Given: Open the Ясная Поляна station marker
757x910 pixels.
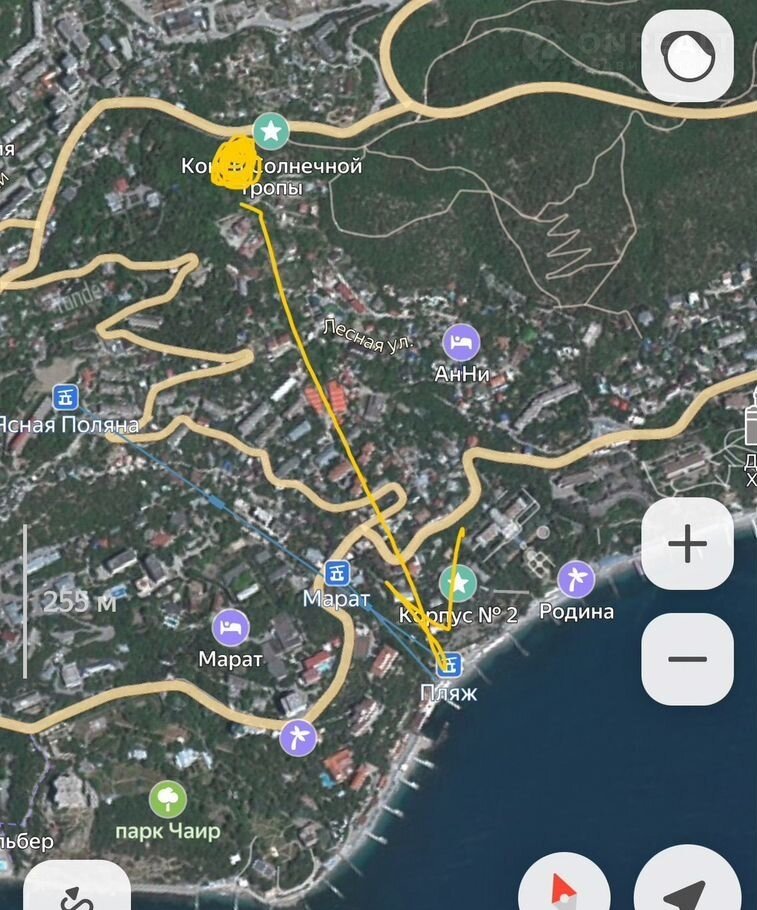Looking at the screenshot, I should [x=67, y=398].
